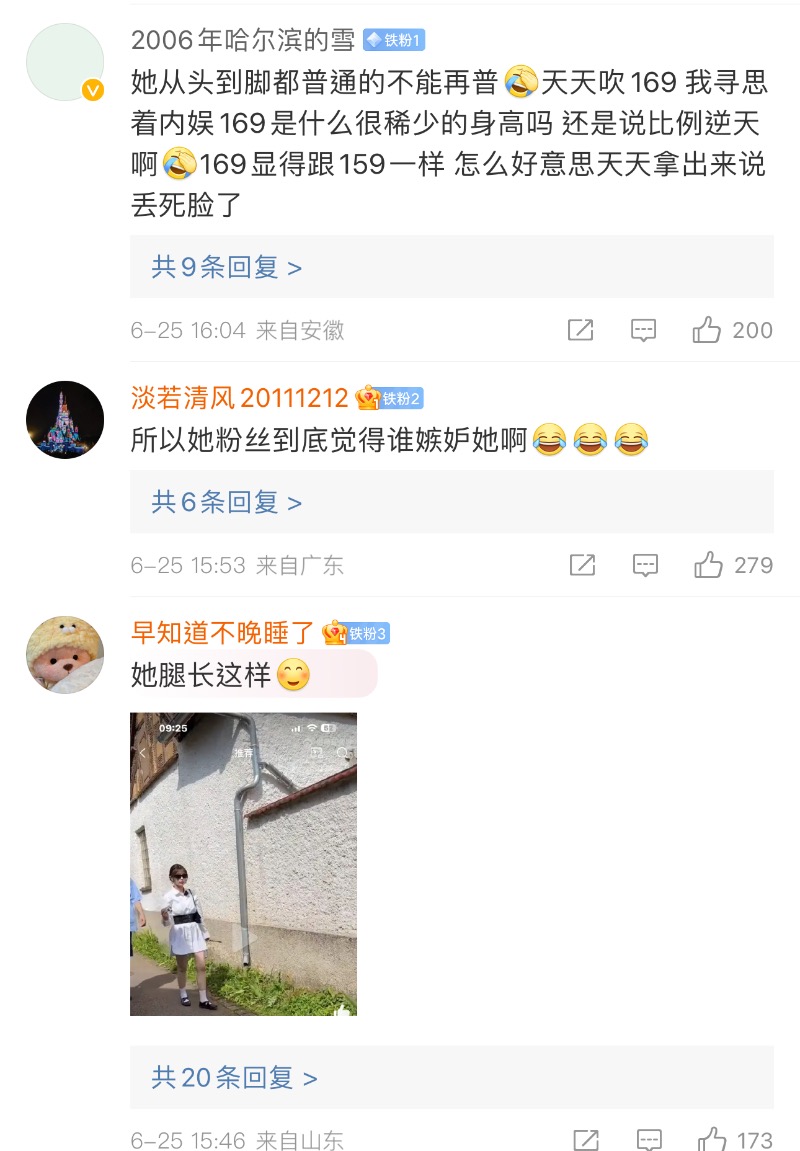
Task: Expand the 共9条回复 replies thread
Action: pos(226,267)
